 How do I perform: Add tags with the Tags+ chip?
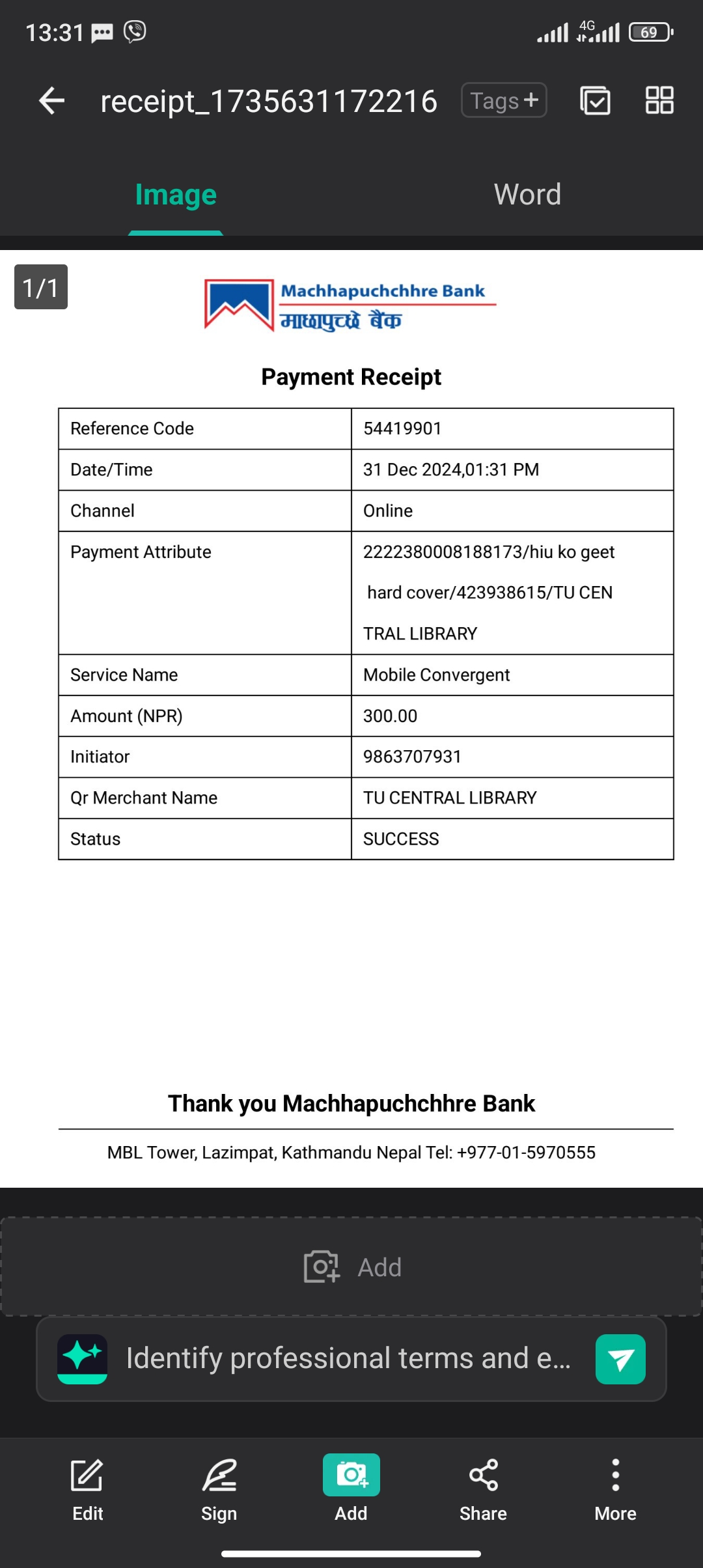tap(504, 100)
